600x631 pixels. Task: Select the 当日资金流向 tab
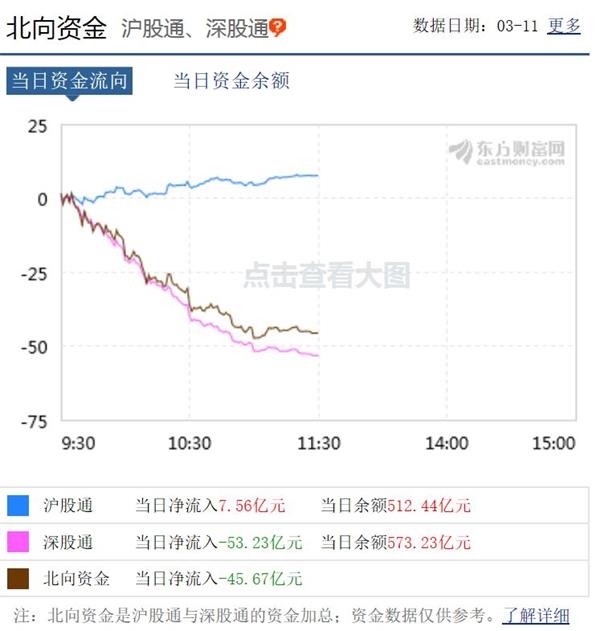pyautogui.click(x=69, y=81)
